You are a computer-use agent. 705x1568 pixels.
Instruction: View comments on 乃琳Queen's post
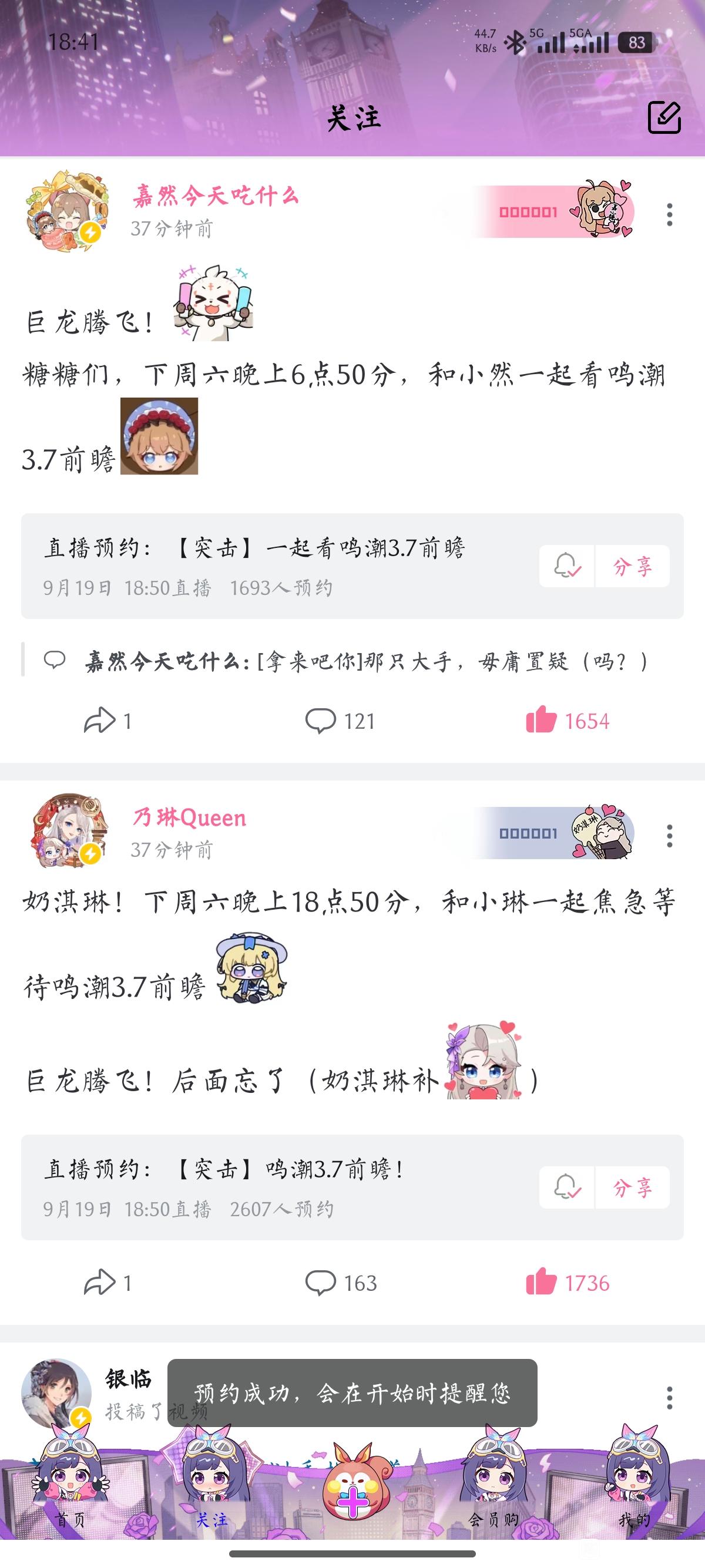pyautogui.click(x=340, y=1283)
